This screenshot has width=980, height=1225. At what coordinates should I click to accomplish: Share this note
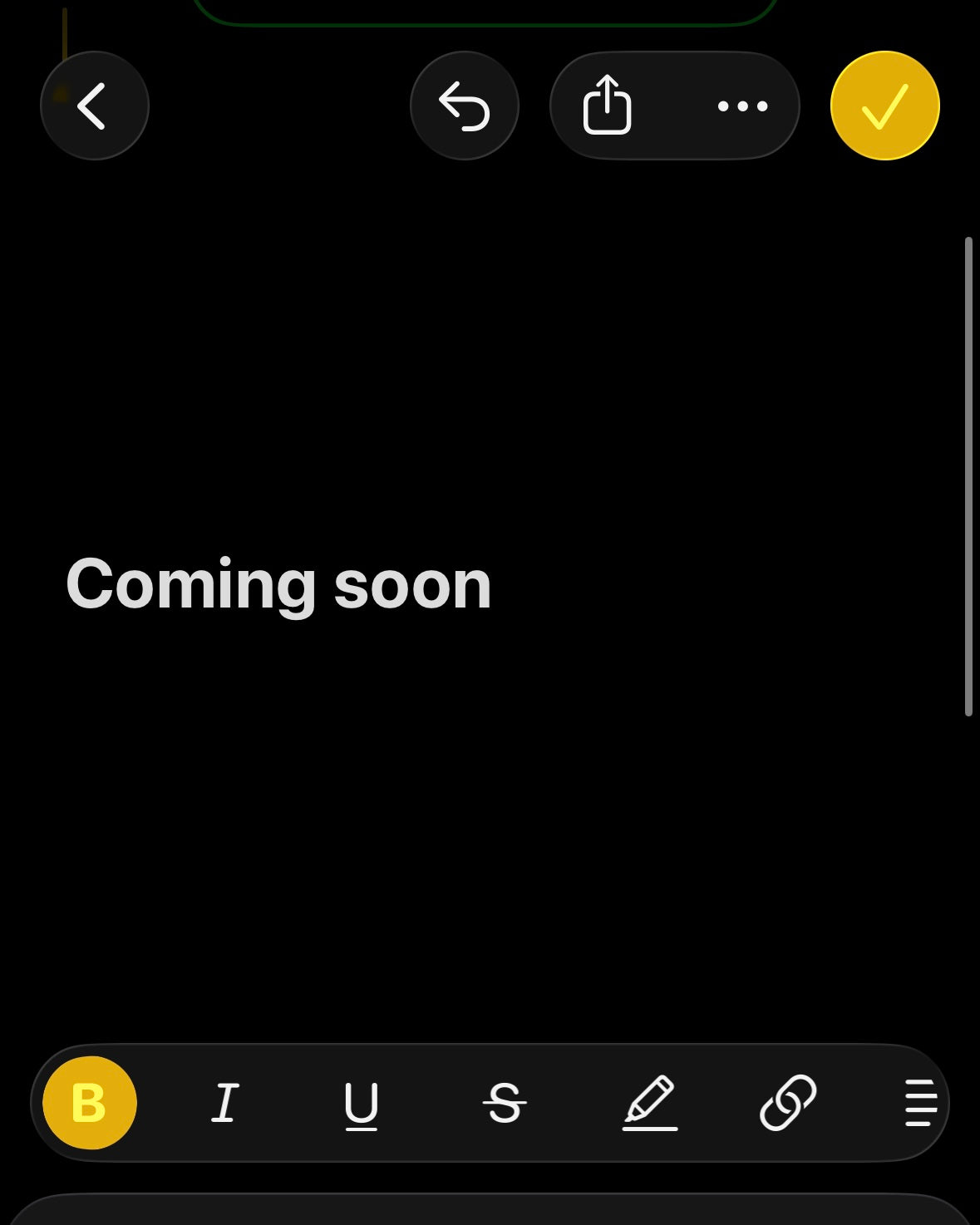point(608,106)
